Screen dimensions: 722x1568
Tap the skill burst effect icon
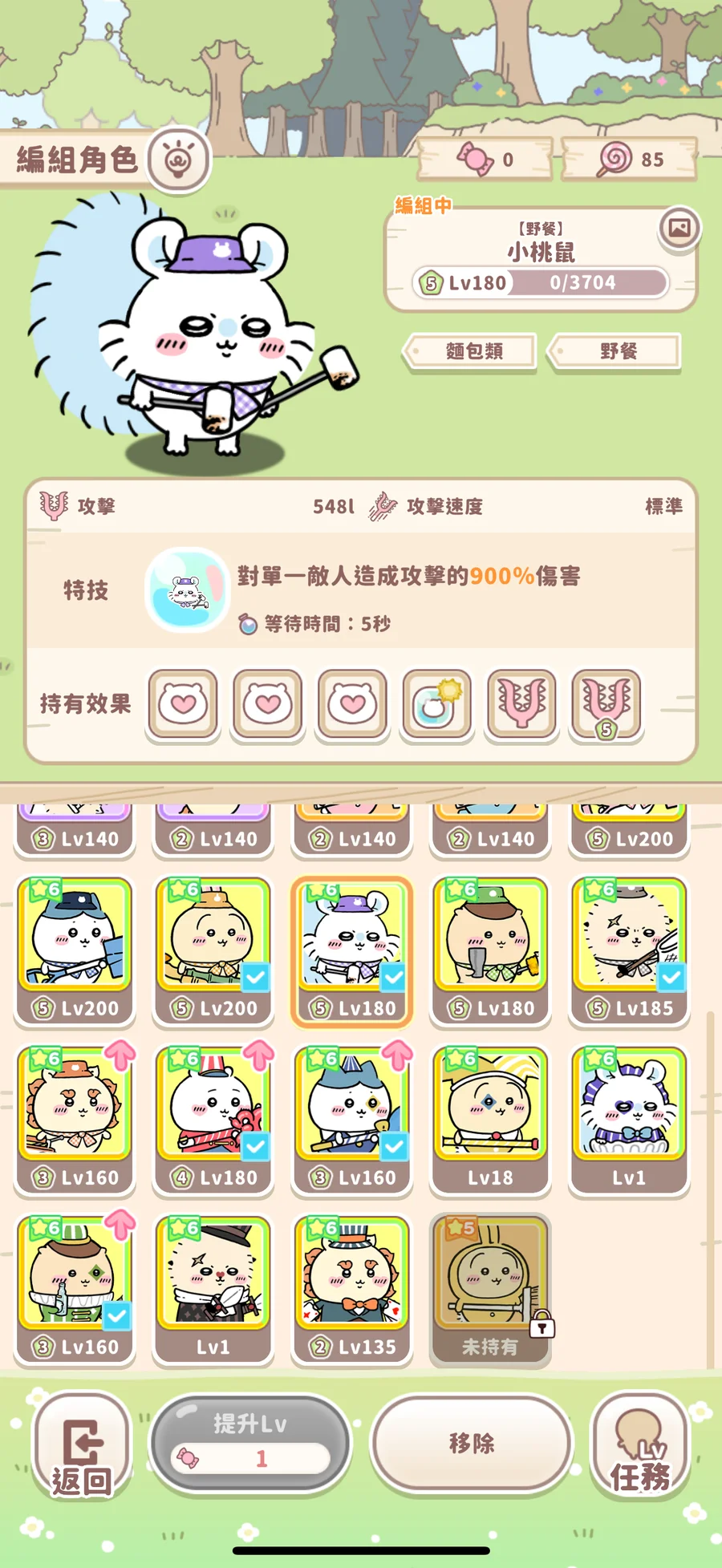[x=436, y=703]
